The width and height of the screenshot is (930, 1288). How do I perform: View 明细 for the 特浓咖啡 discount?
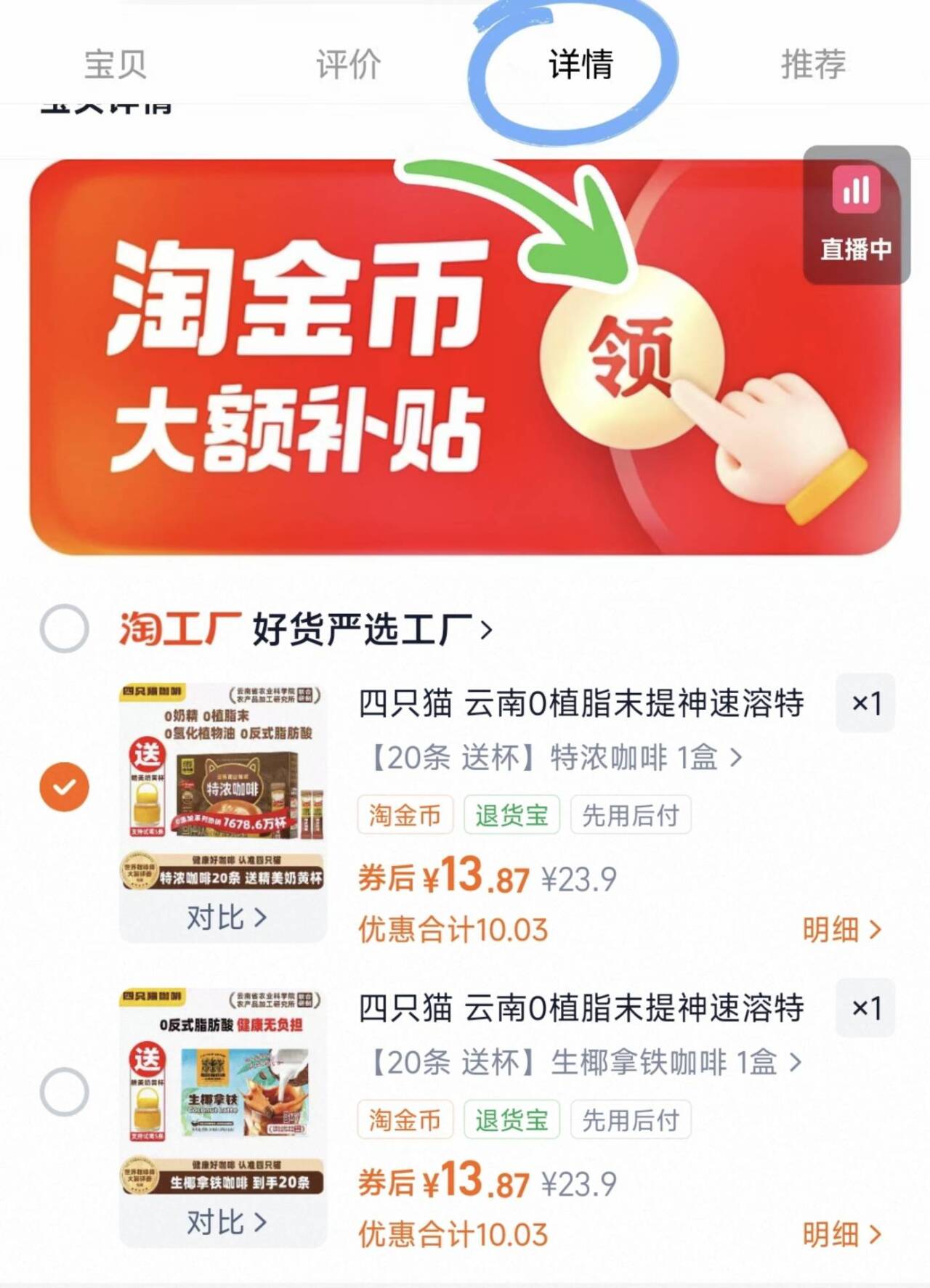[841, 929]
